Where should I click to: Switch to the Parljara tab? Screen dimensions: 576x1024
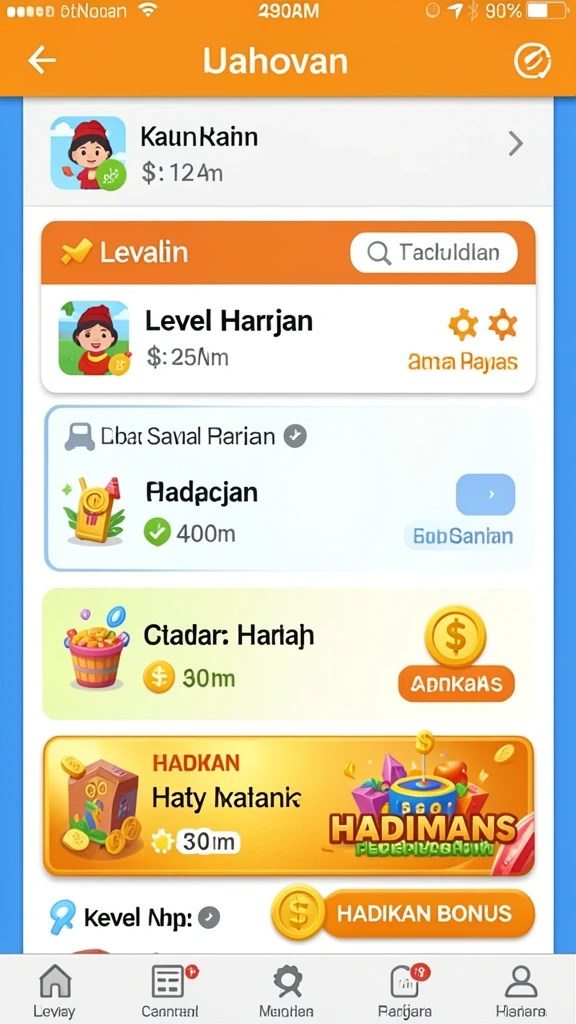[404, 990]
